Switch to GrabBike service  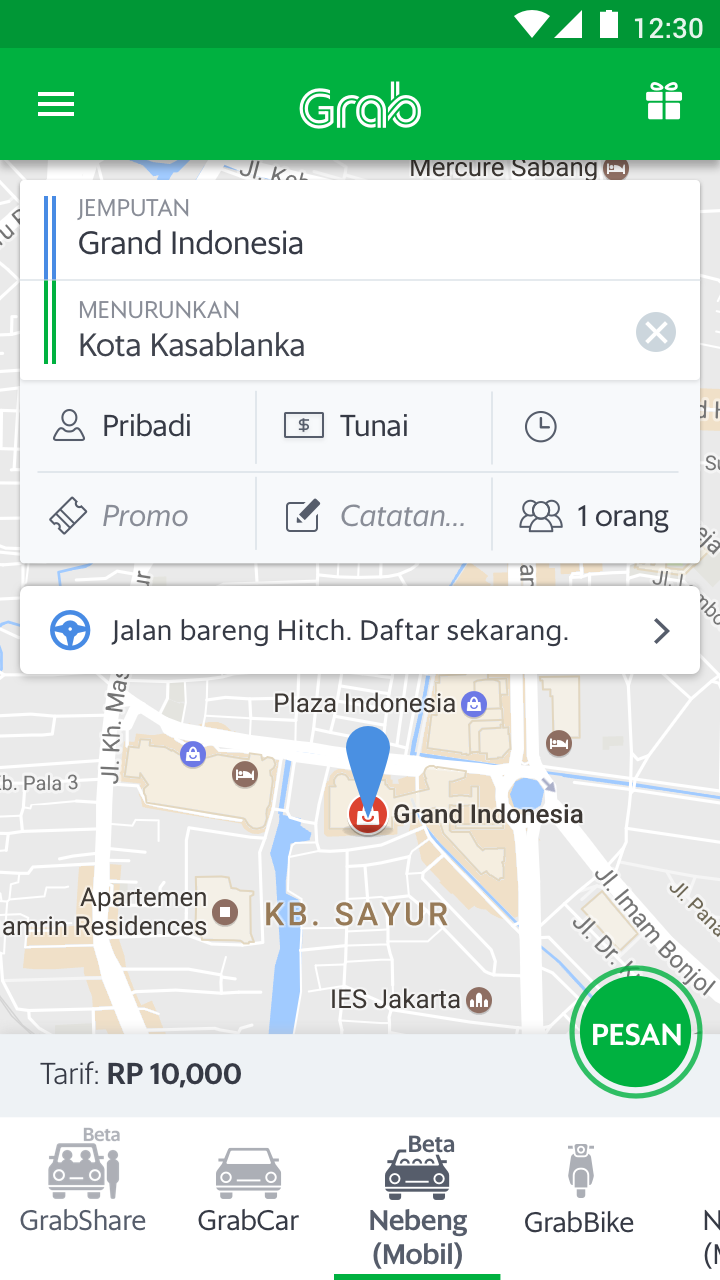(x=579, y=1190)
